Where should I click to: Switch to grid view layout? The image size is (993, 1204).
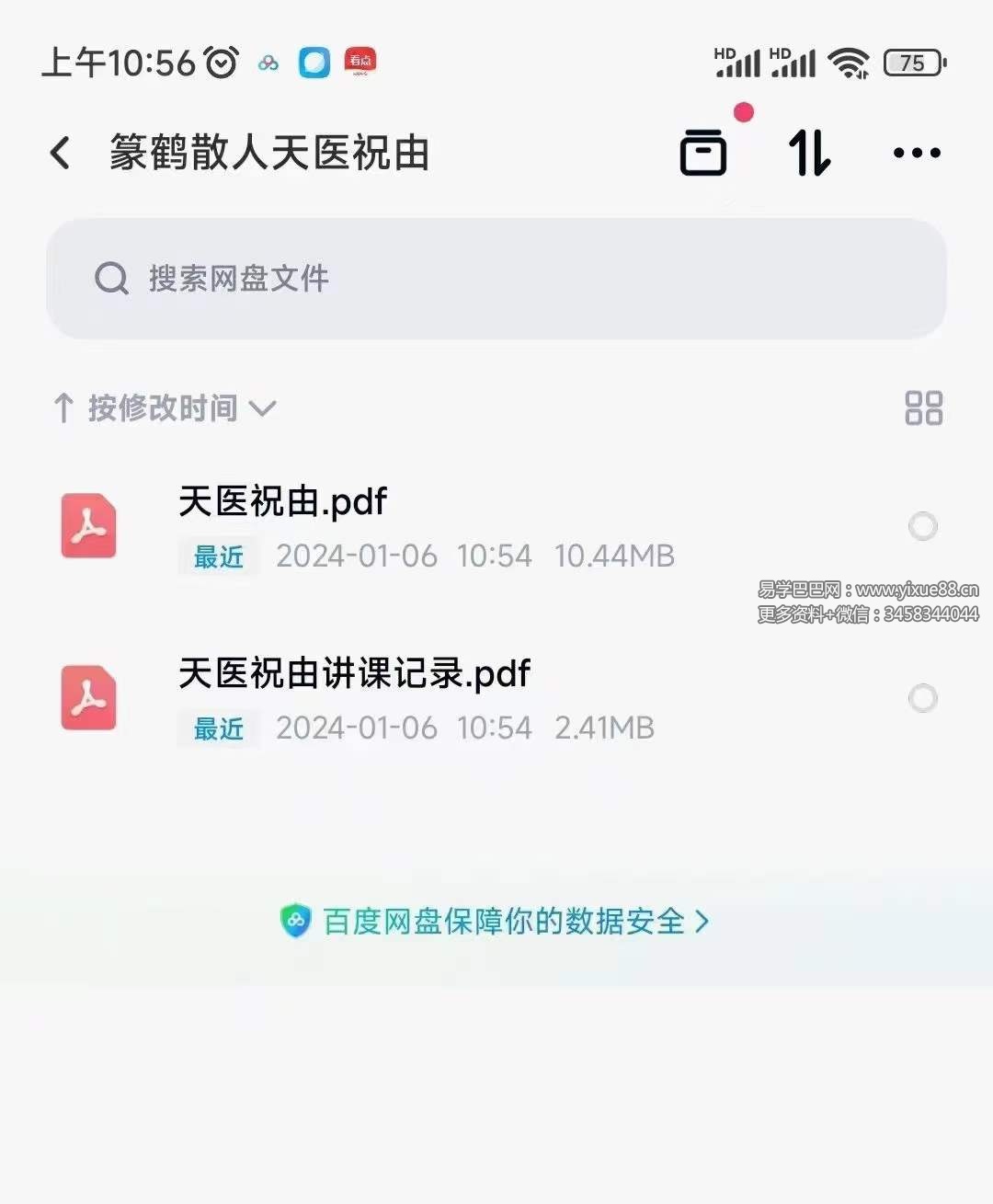[923, 408]
